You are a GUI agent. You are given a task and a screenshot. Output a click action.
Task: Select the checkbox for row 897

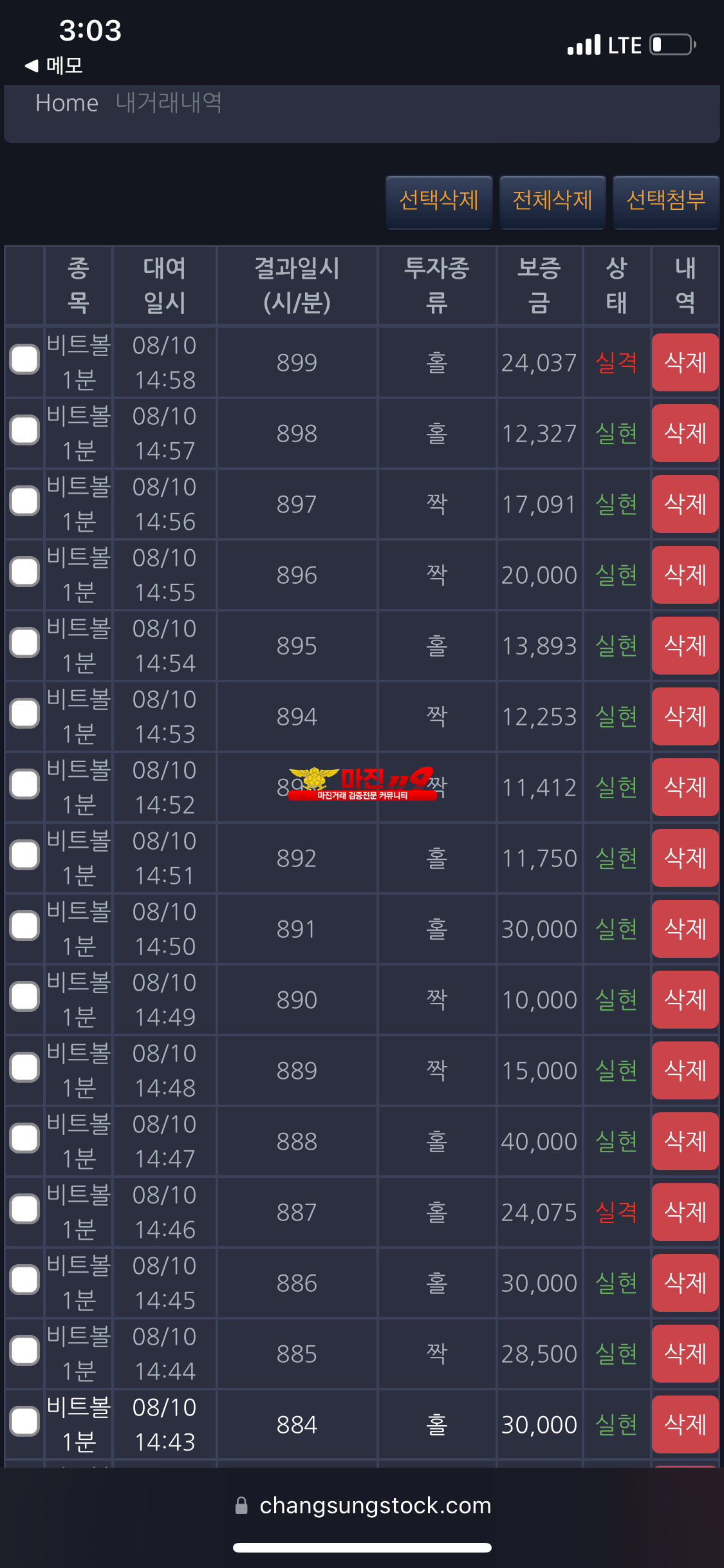point(24,501)
